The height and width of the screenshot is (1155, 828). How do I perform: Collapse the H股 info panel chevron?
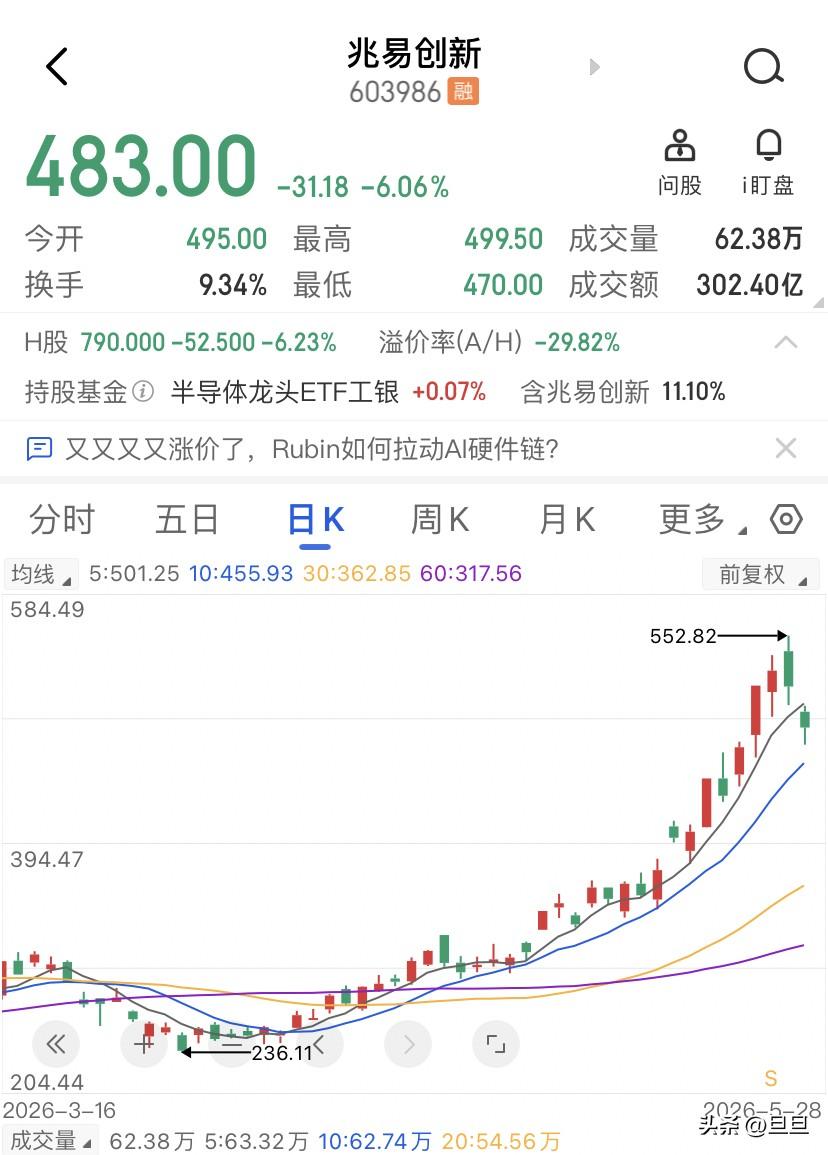pyautogui.click(x=786, y=342)
